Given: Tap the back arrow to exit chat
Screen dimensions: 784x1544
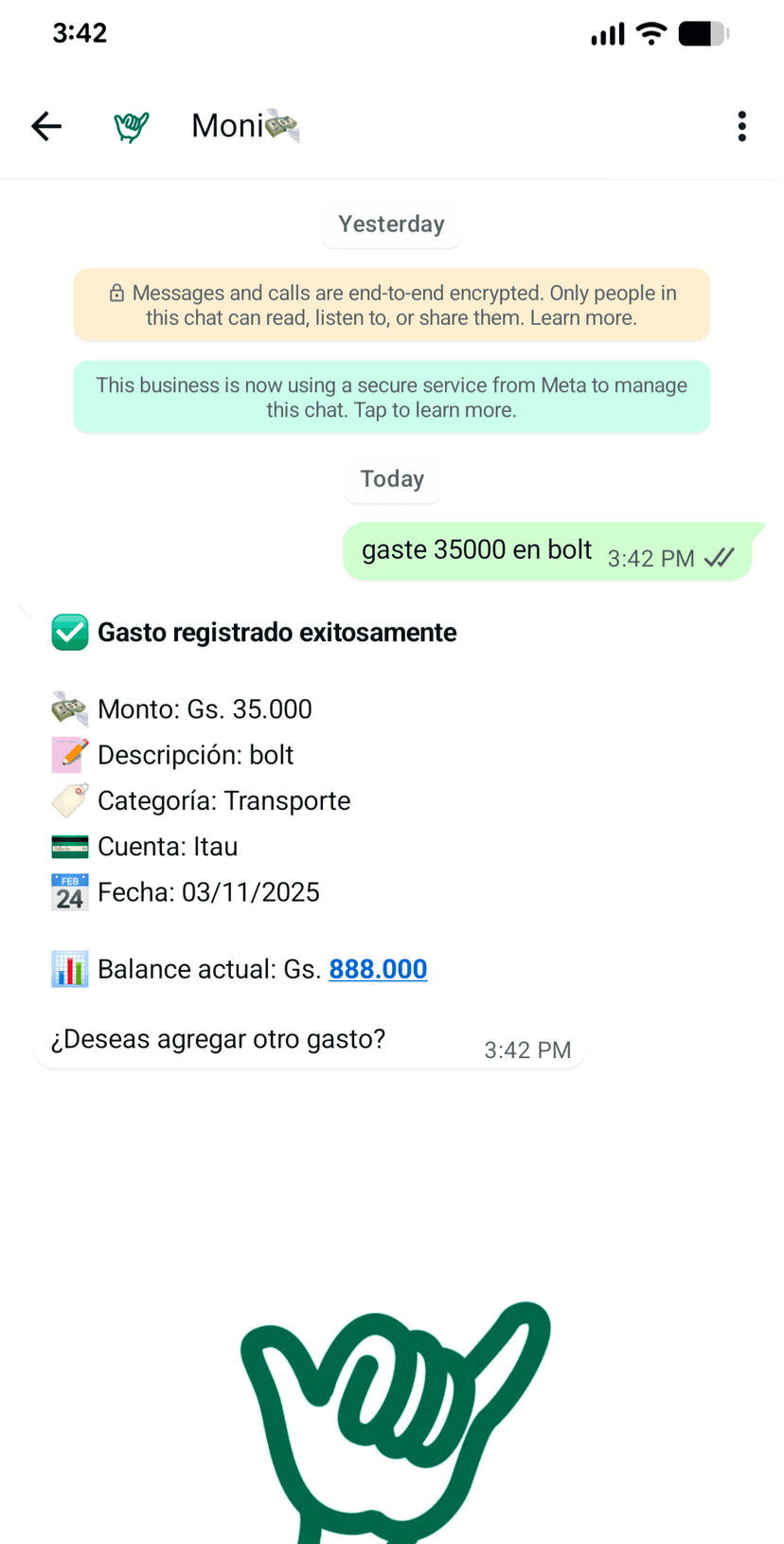Looking at the screenshot, I should pyautogui.click(x=45, y=125).
